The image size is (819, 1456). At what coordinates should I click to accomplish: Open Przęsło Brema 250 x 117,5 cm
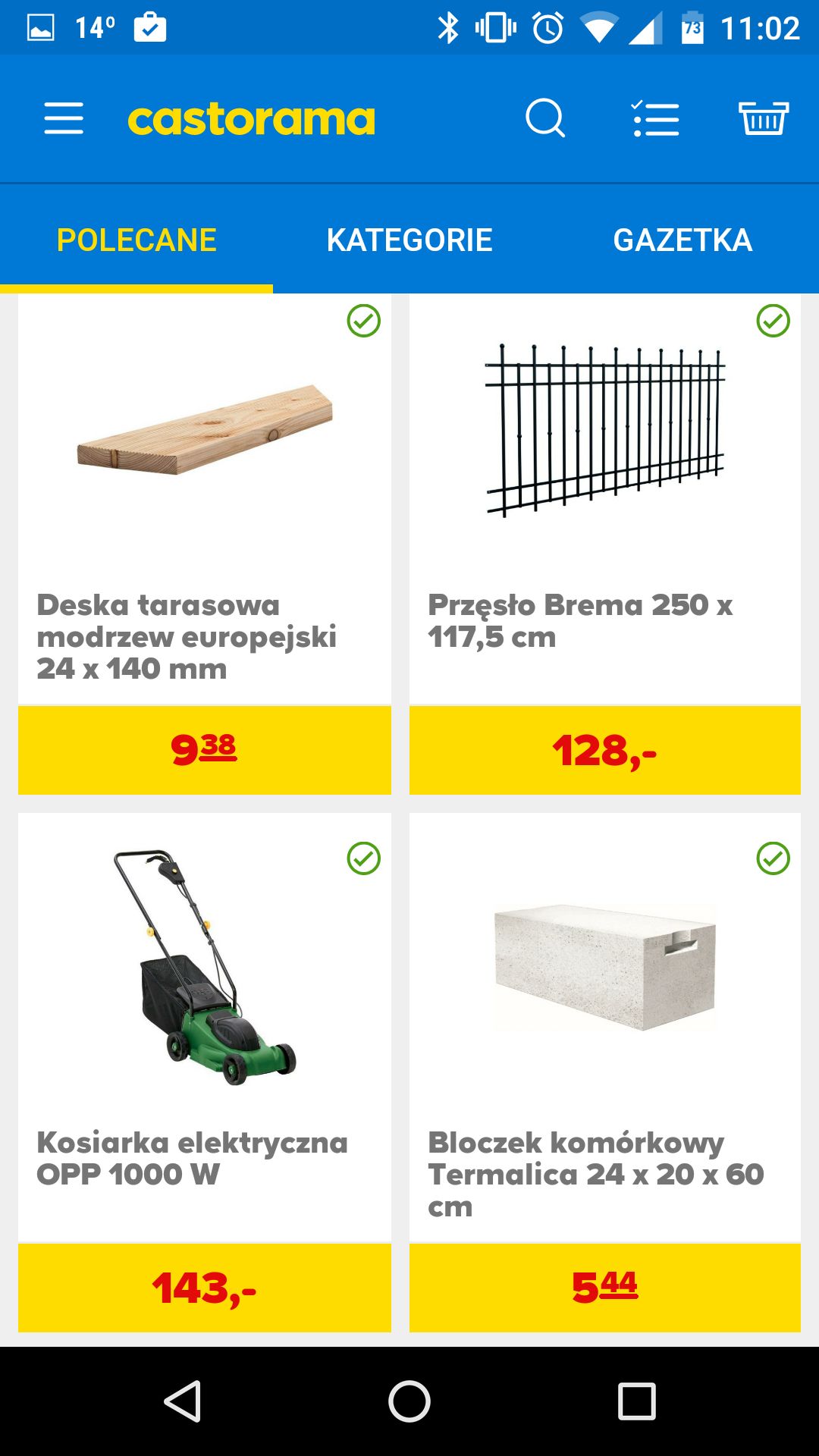click(605, 544)
